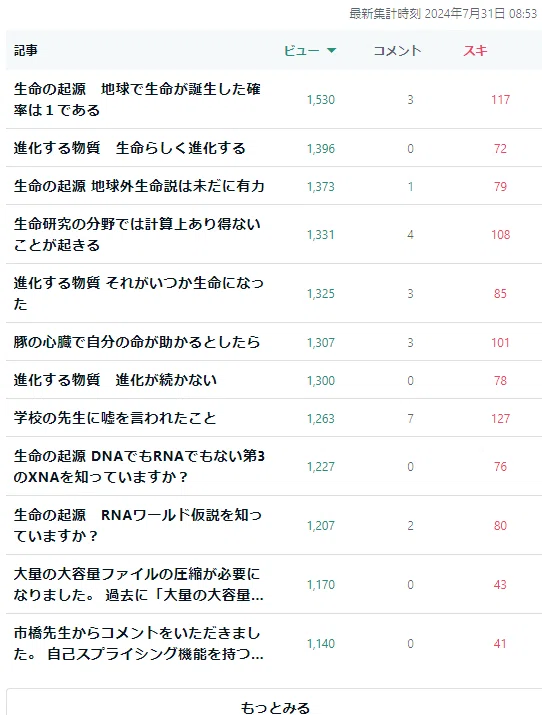The height and width of the screenshot is (715, 542).
Task: Sort articles by コメント count
Action: [397, 50]
